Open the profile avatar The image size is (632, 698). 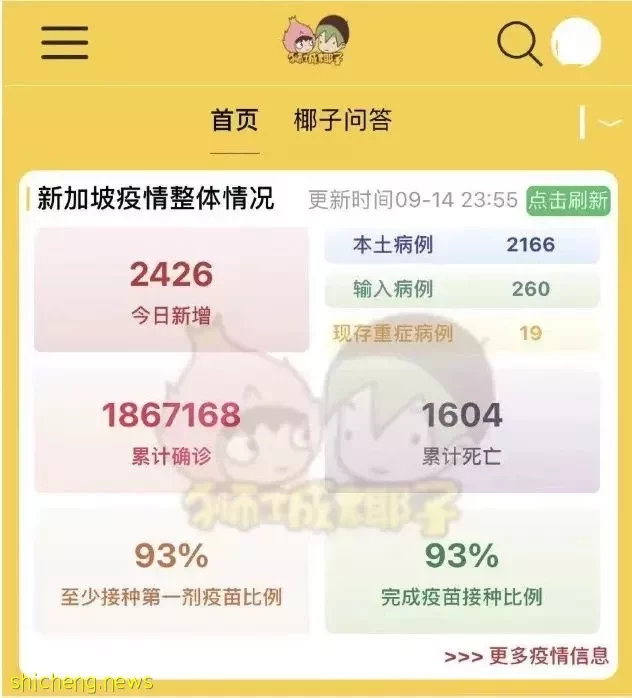tap(575, 43)
